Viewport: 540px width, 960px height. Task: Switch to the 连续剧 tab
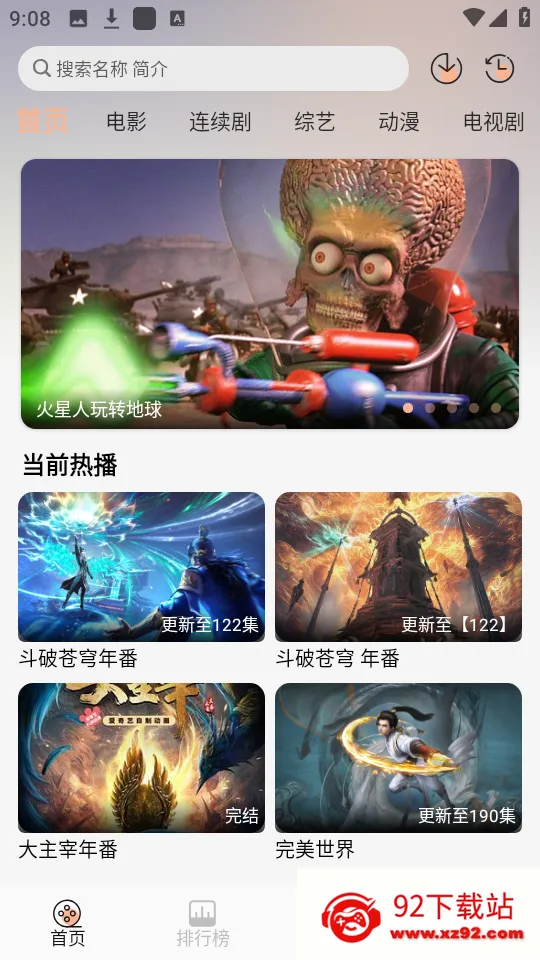click(220, 122)
